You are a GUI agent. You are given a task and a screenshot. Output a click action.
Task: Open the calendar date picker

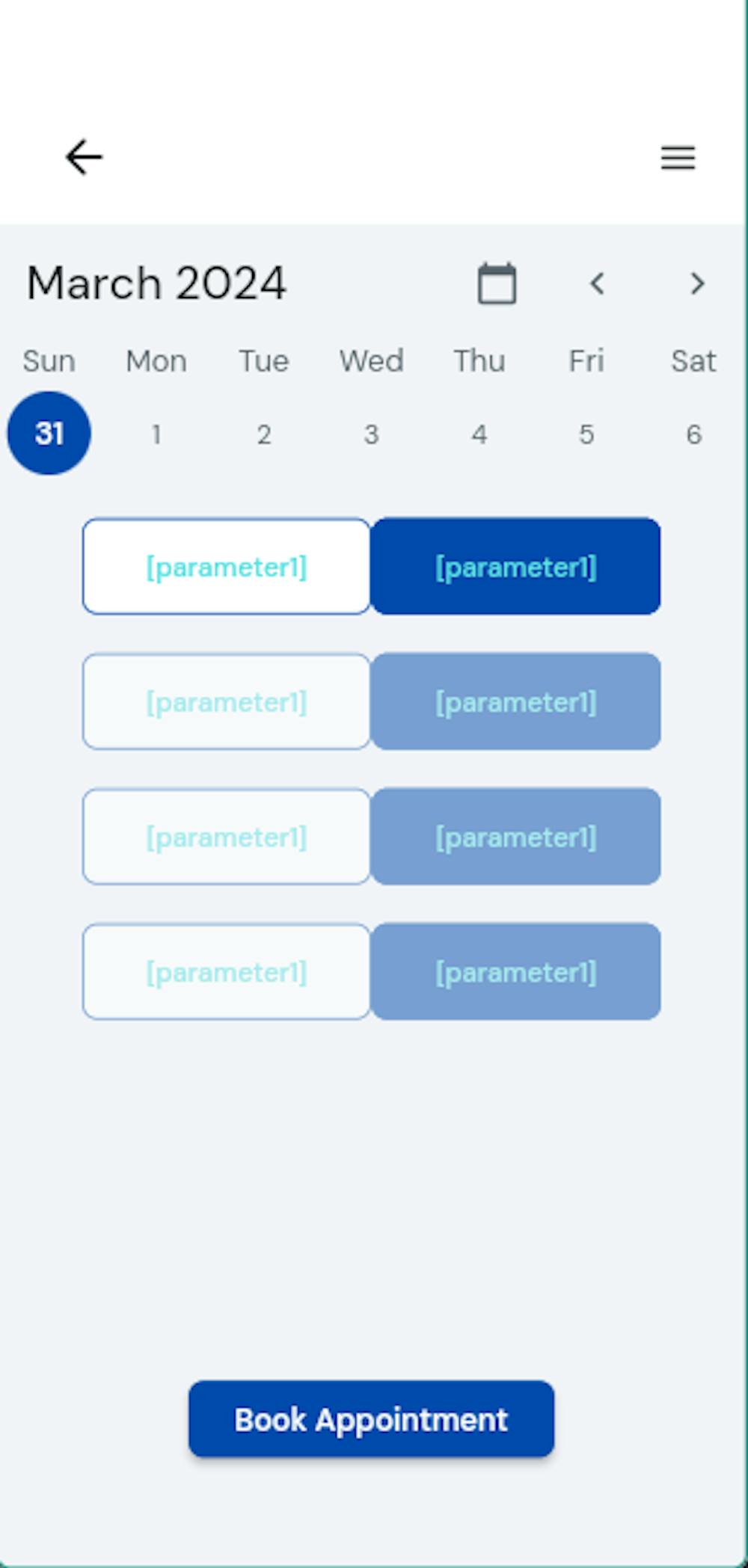click(x=497, y=283)
